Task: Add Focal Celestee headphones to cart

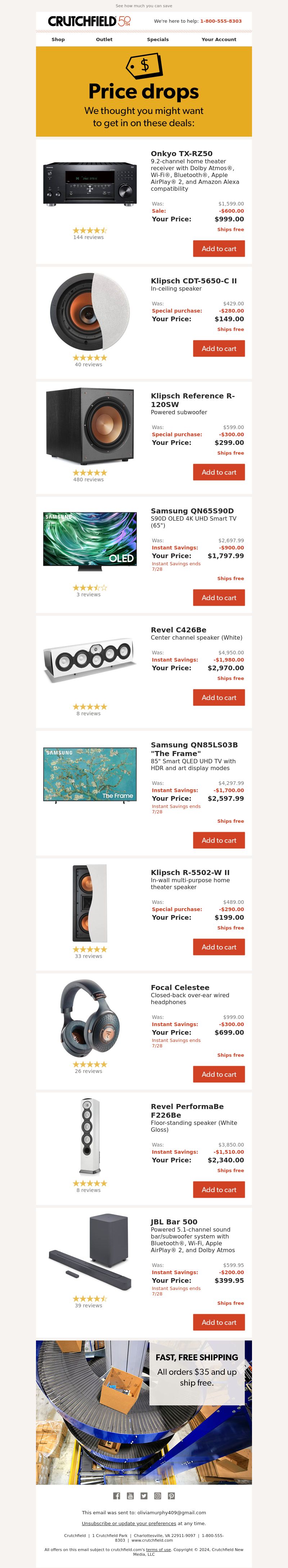Action: 219,1074
